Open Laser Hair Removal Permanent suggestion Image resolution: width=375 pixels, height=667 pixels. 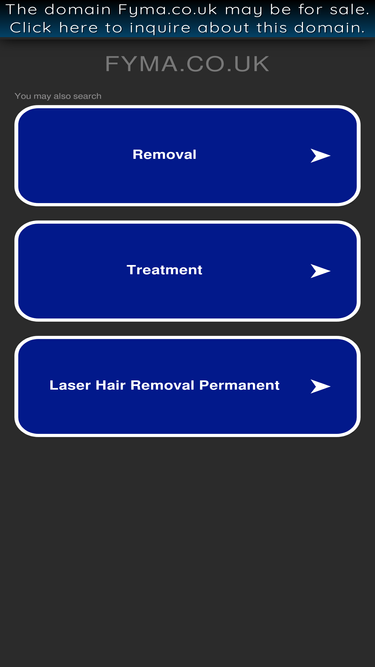coord(188,386)
